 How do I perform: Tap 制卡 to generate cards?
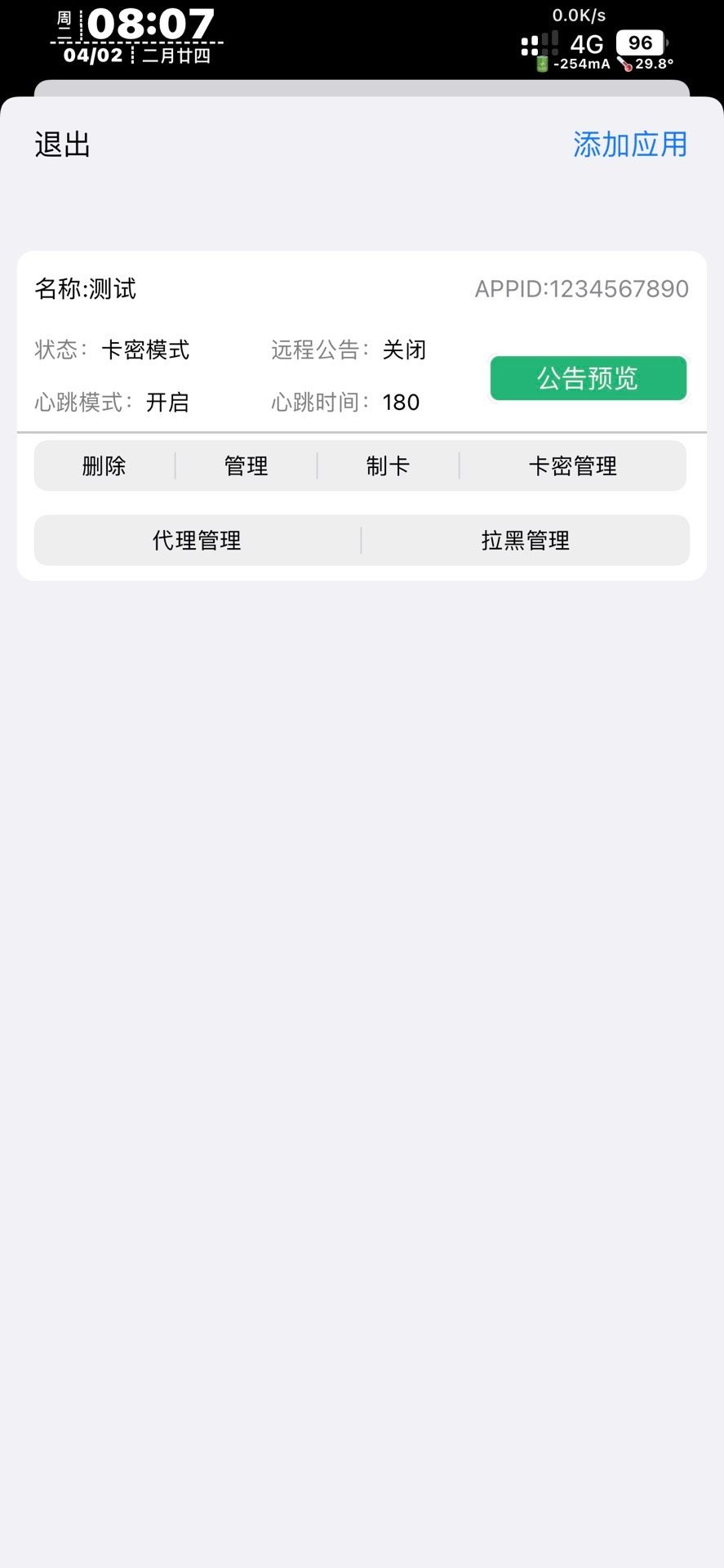pos(388,466)
